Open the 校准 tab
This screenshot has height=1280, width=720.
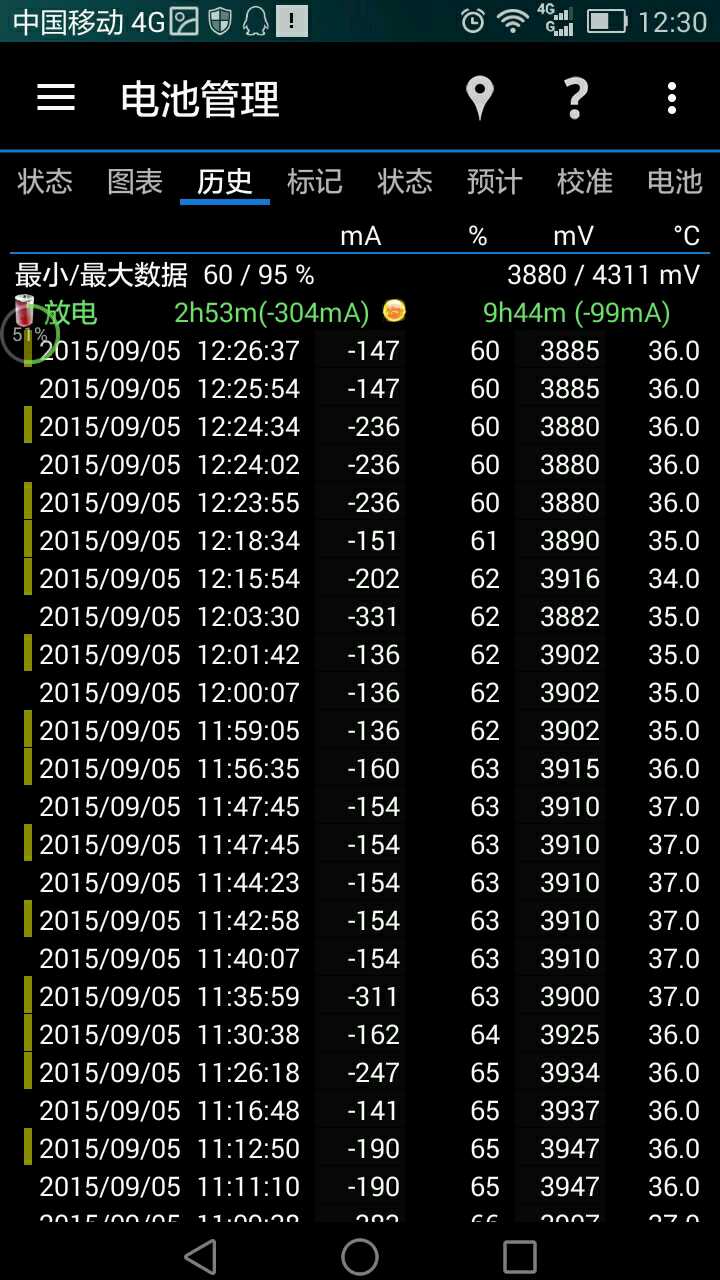click(x=585, y=181)
